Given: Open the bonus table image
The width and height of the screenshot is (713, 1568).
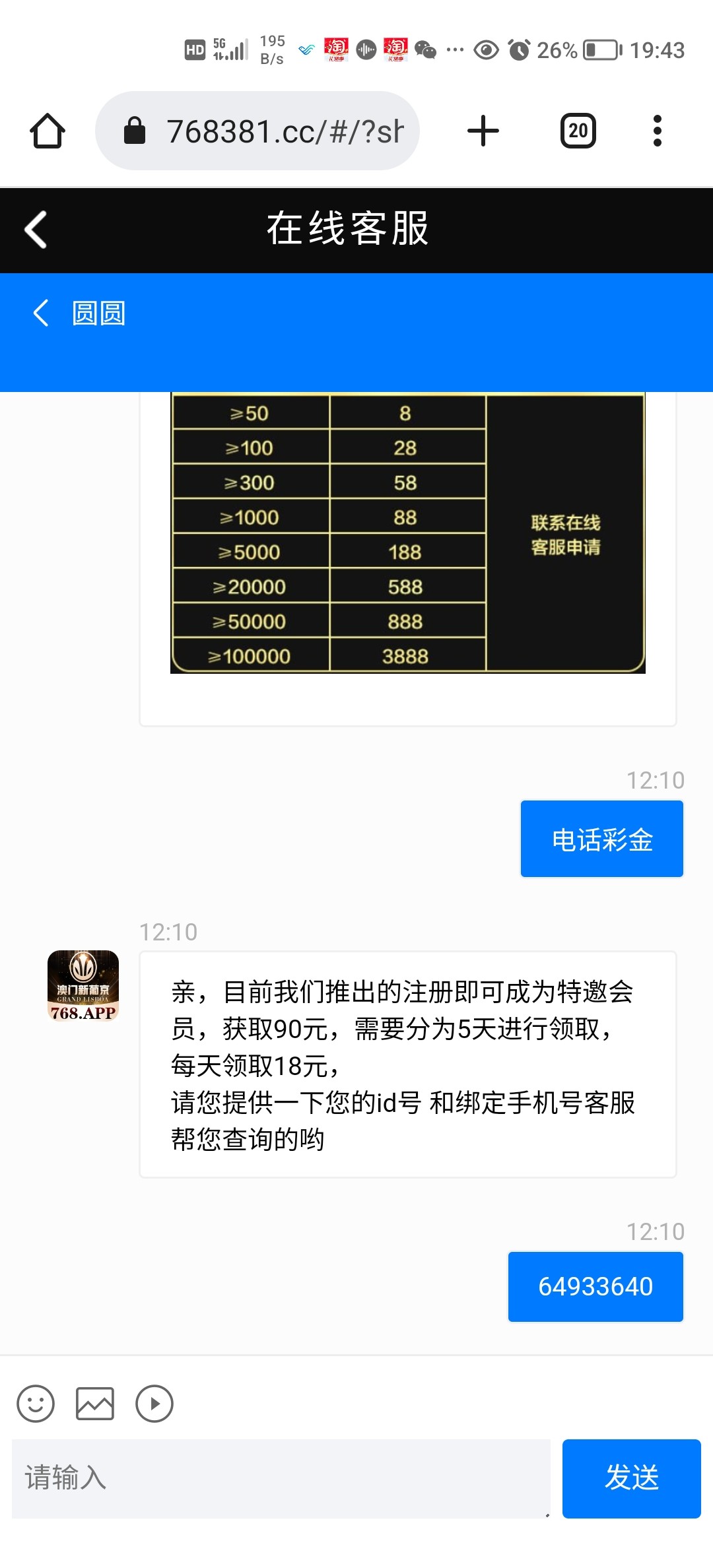Looking at the screenshot, I should click(x=407, y=533).
